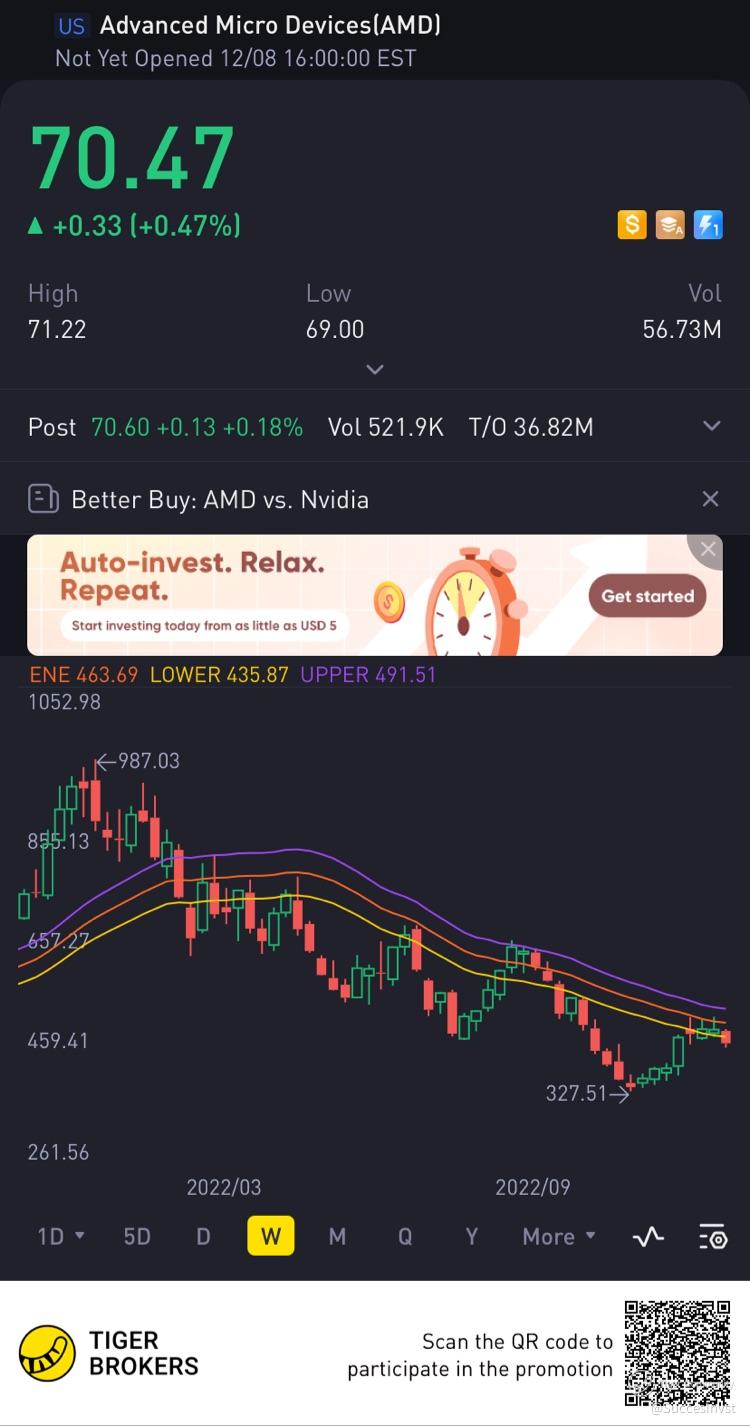Tap Get started on the auto-invest banner
The image size is (750, 1426).
click(647, 596)
